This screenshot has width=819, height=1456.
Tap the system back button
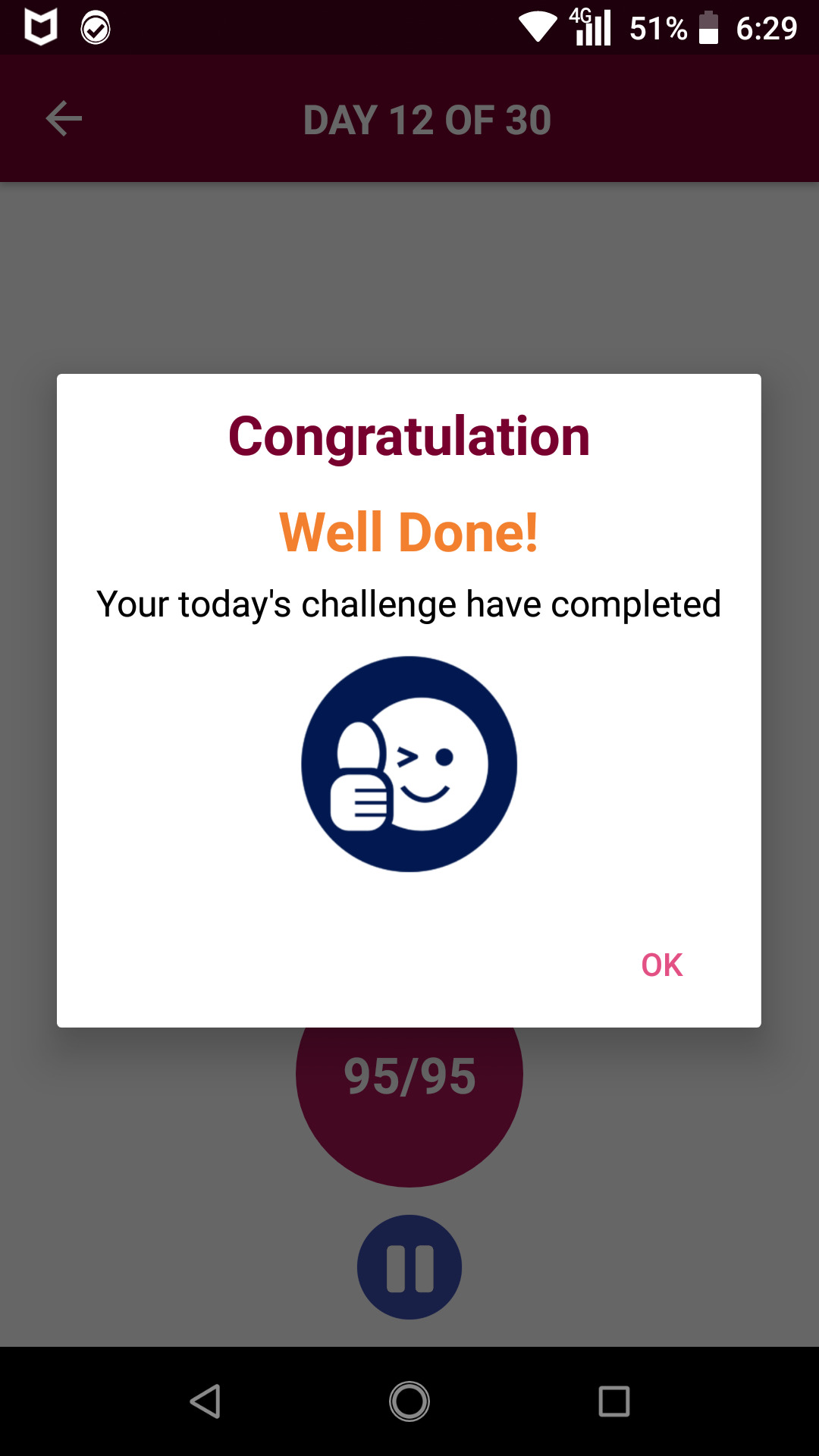point(205,1401)
